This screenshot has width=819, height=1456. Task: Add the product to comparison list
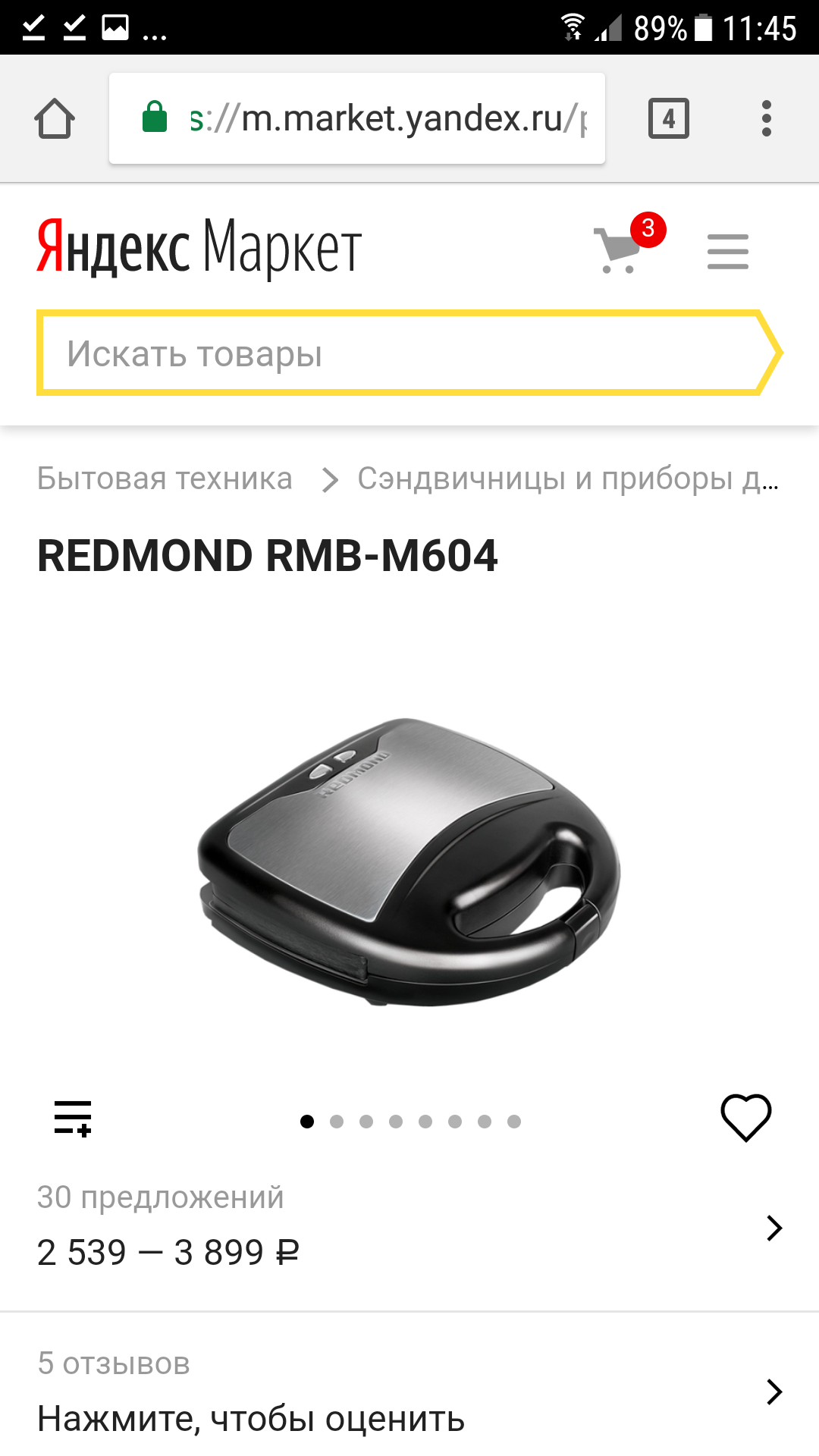pyautogui.click(x=73, y=1119)
